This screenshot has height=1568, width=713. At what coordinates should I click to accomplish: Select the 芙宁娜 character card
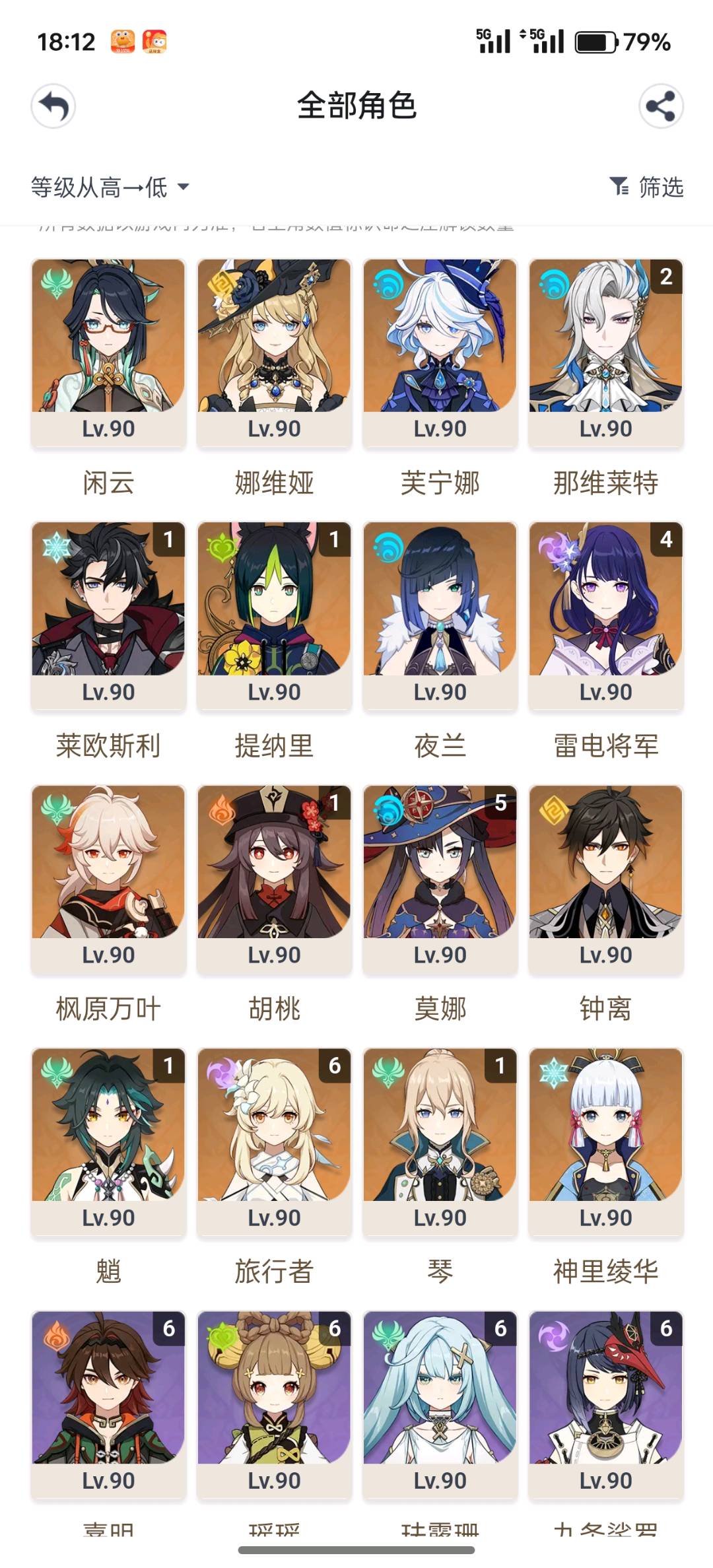440,353
